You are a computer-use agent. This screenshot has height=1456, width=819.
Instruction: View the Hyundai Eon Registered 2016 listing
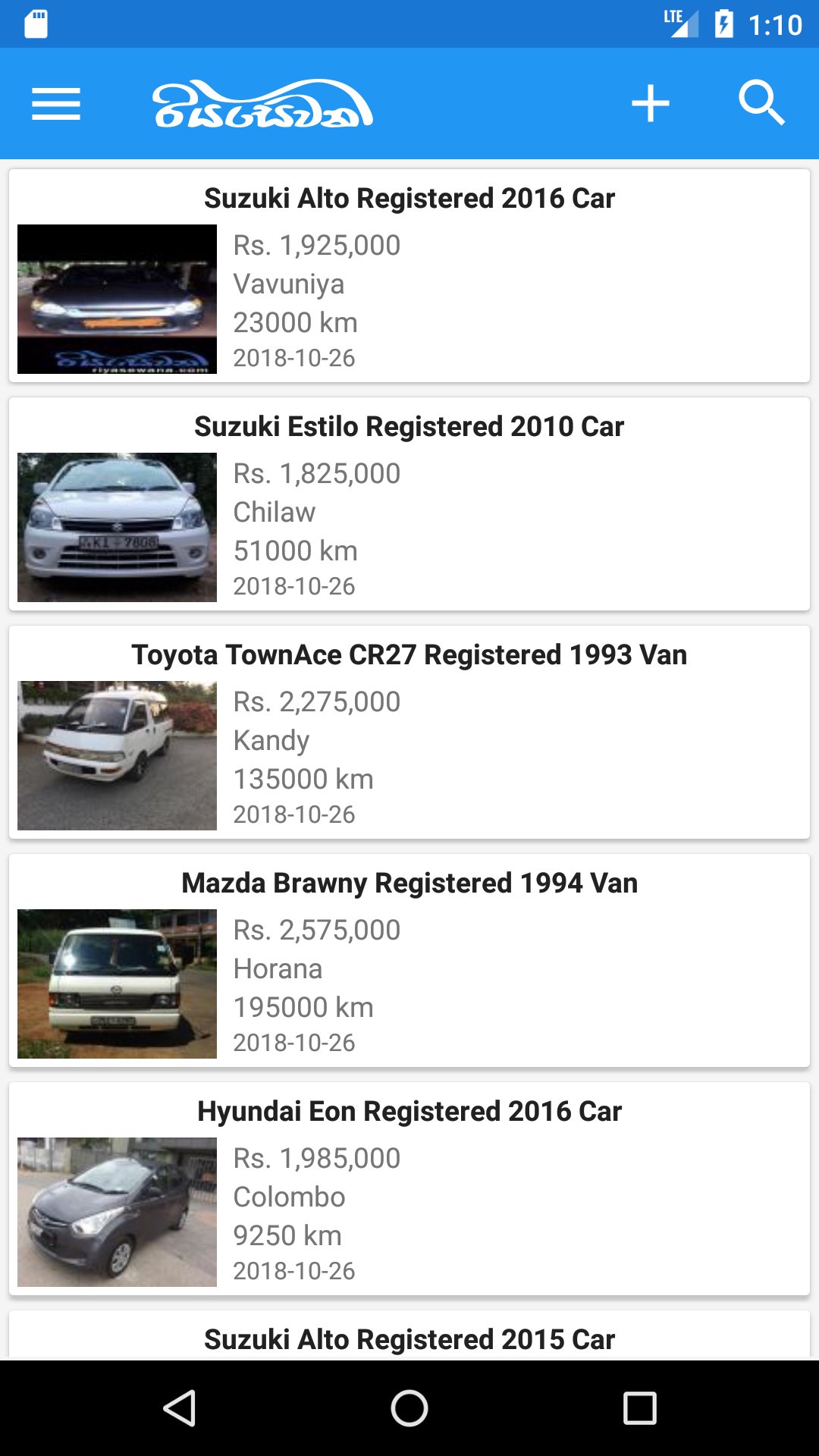click(409, 1189)
